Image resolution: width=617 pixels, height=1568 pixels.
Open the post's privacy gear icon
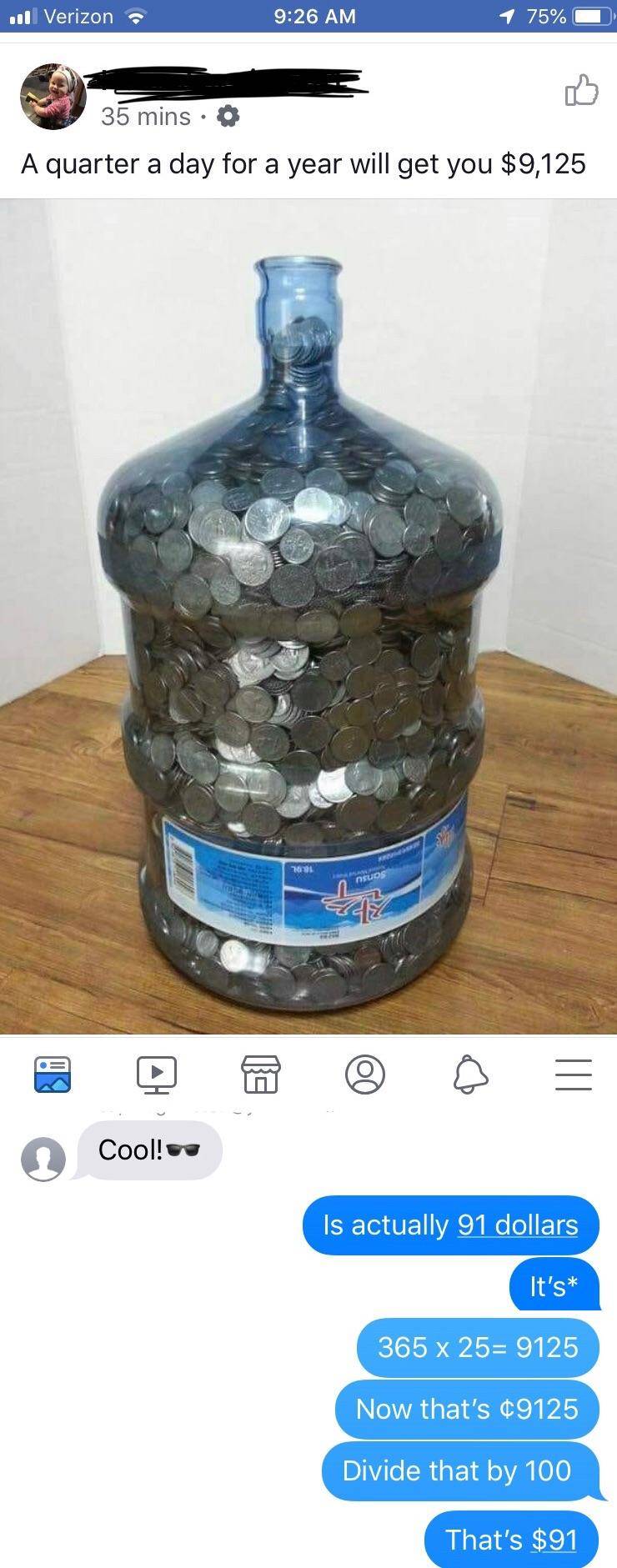tap(228, 118)
